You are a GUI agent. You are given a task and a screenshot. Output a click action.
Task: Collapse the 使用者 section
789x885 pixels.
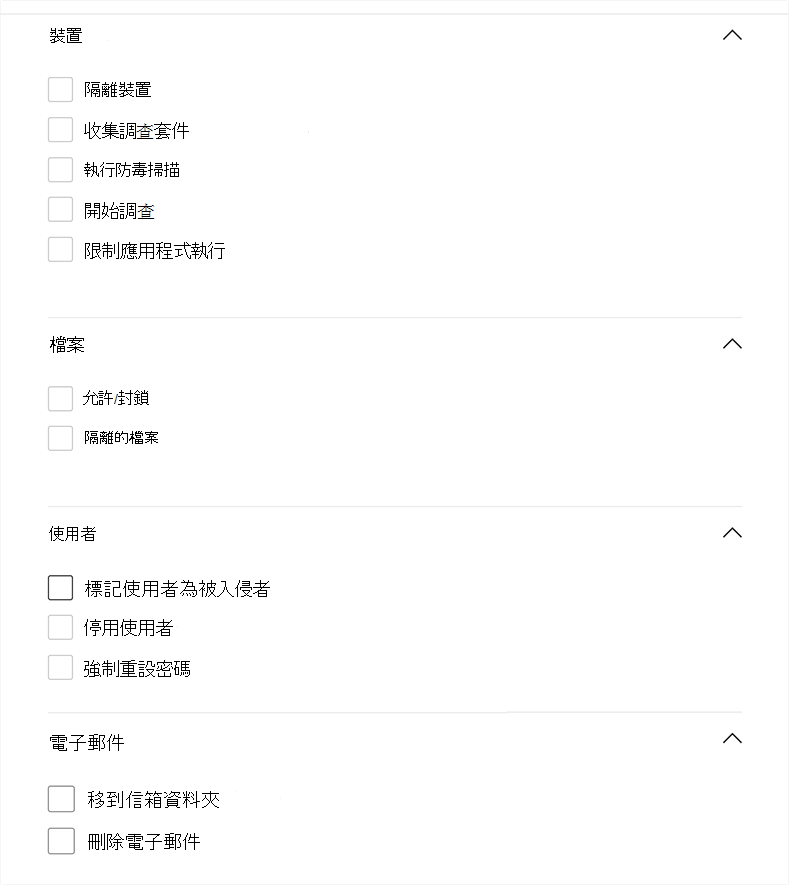(x=732, y=533)
